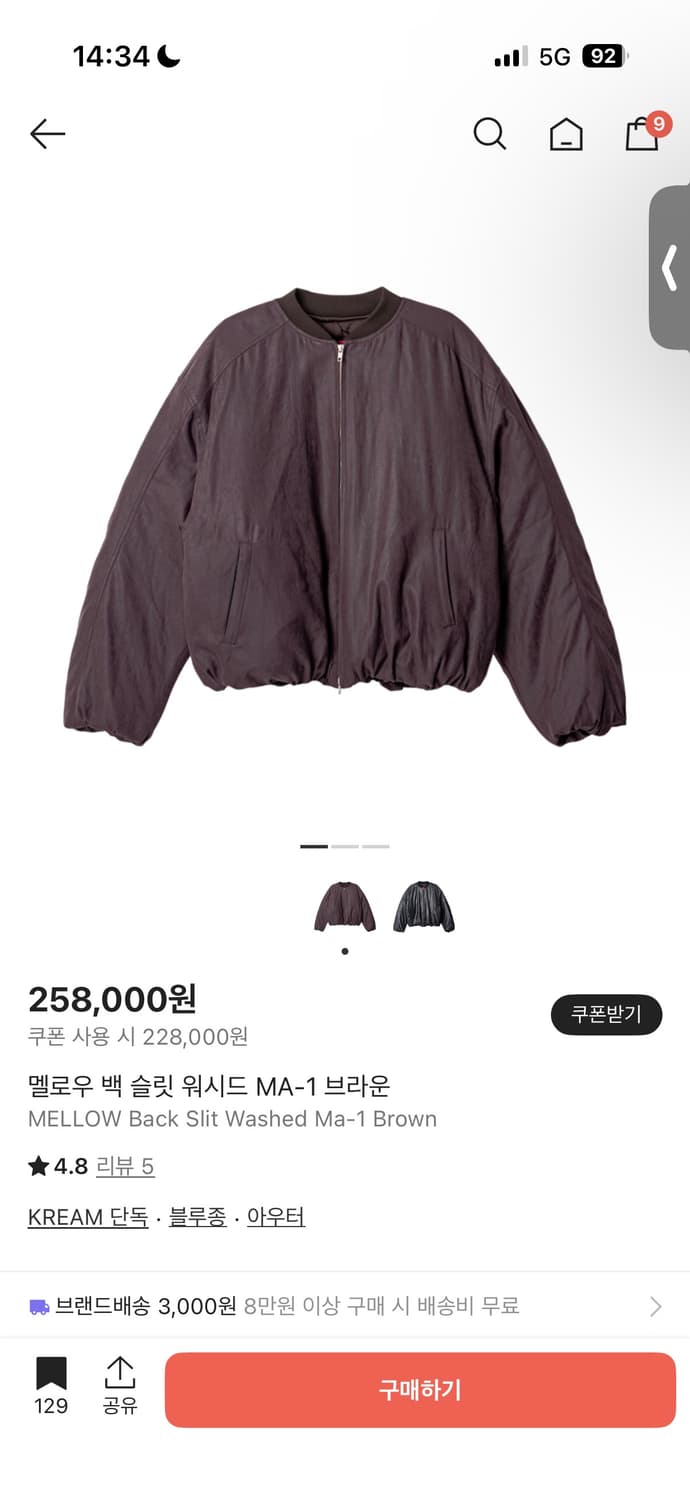Open the 블루종 category link
This screenshot has height=1500, width=690.
click(x=197, y=1217)
